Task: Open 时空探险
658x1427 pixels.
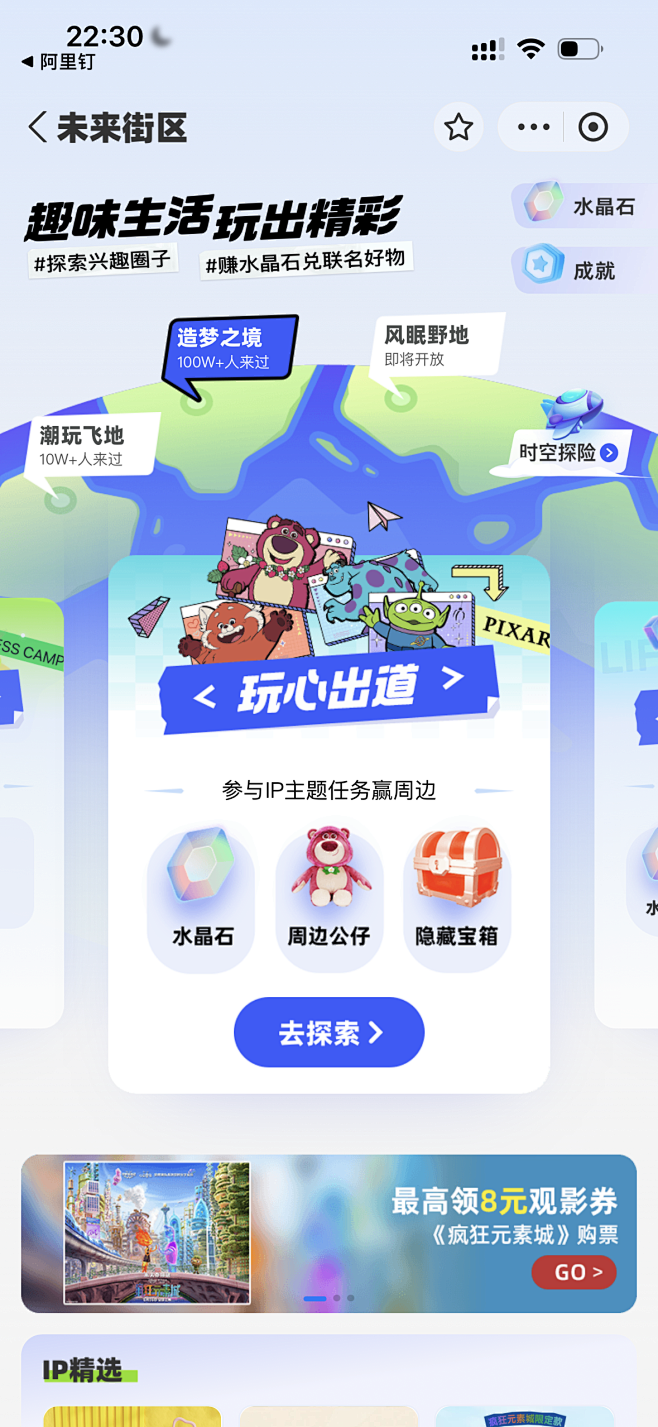Action: pos(566,453)
